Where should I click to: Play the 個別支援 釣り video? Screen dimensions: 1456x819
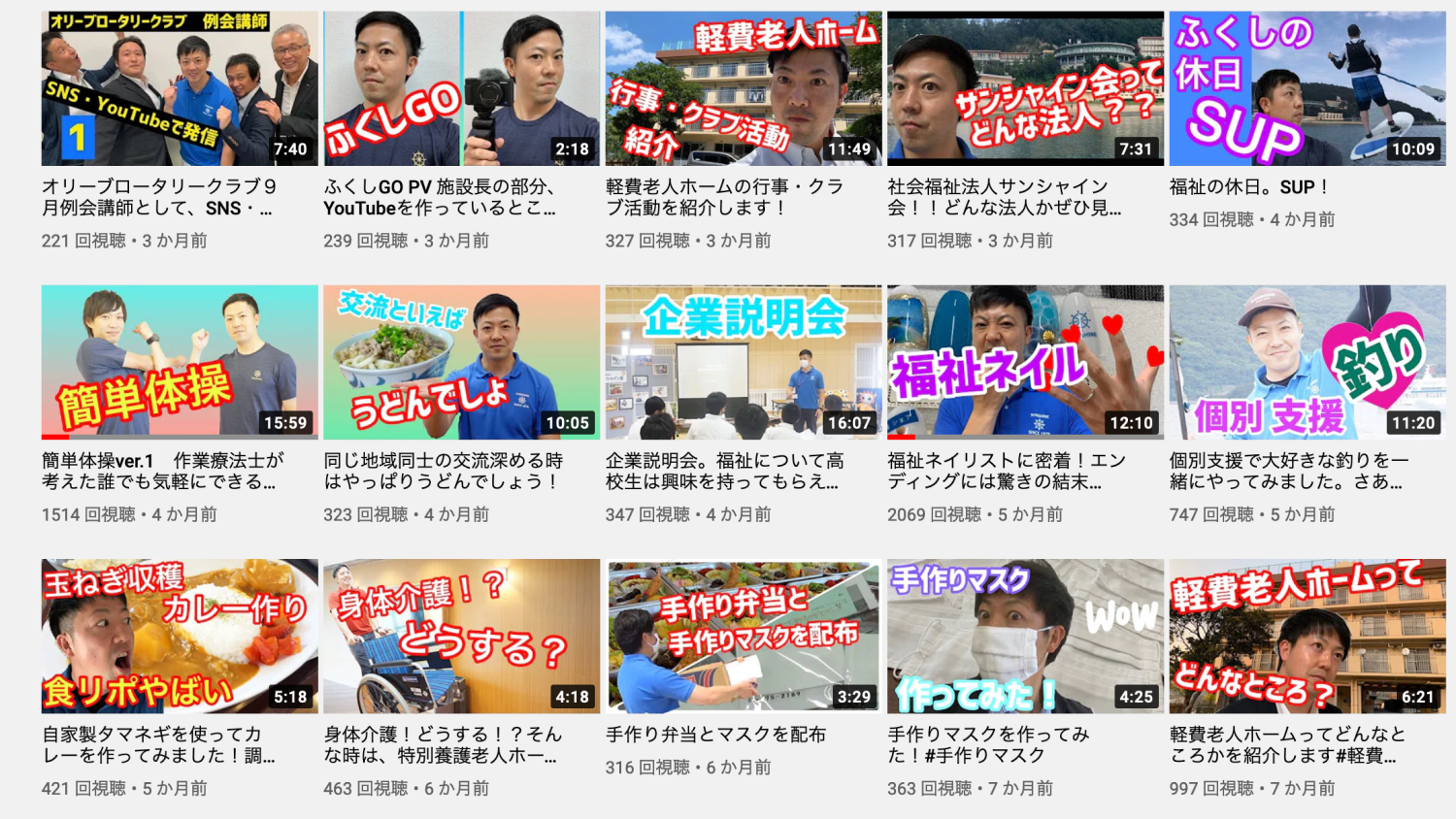point(1307,363)
